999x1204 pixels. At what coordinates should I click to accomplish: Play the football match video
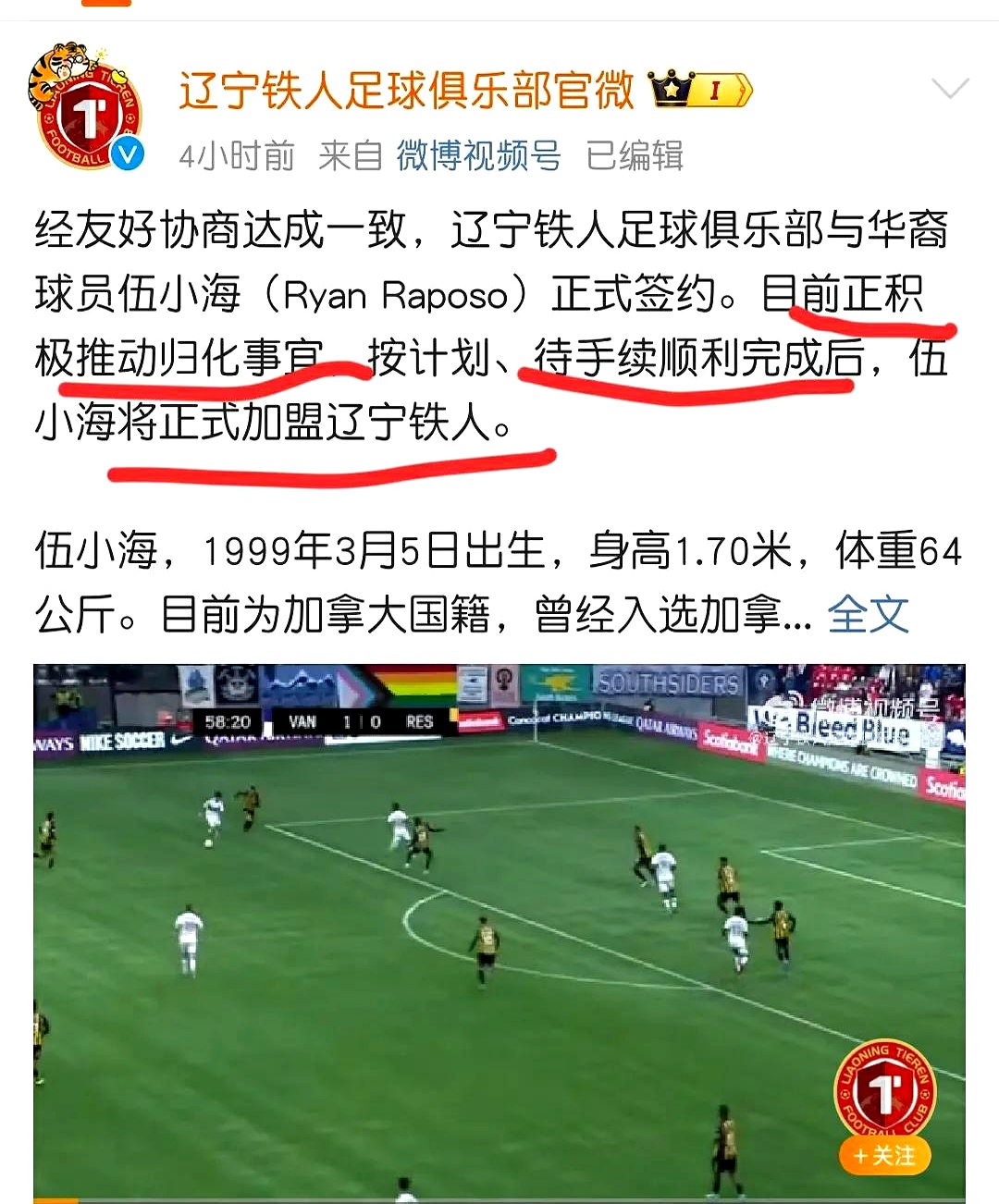click(x=499, y=932)
